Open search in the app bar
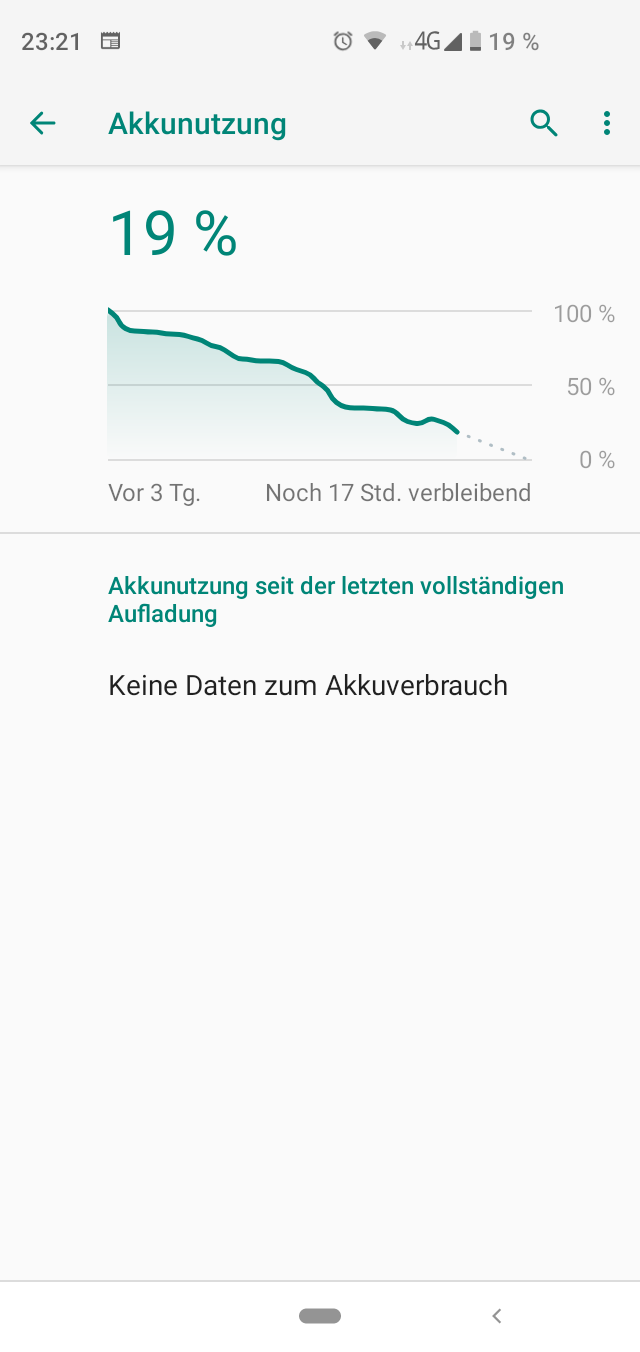 tap(543, 123)
